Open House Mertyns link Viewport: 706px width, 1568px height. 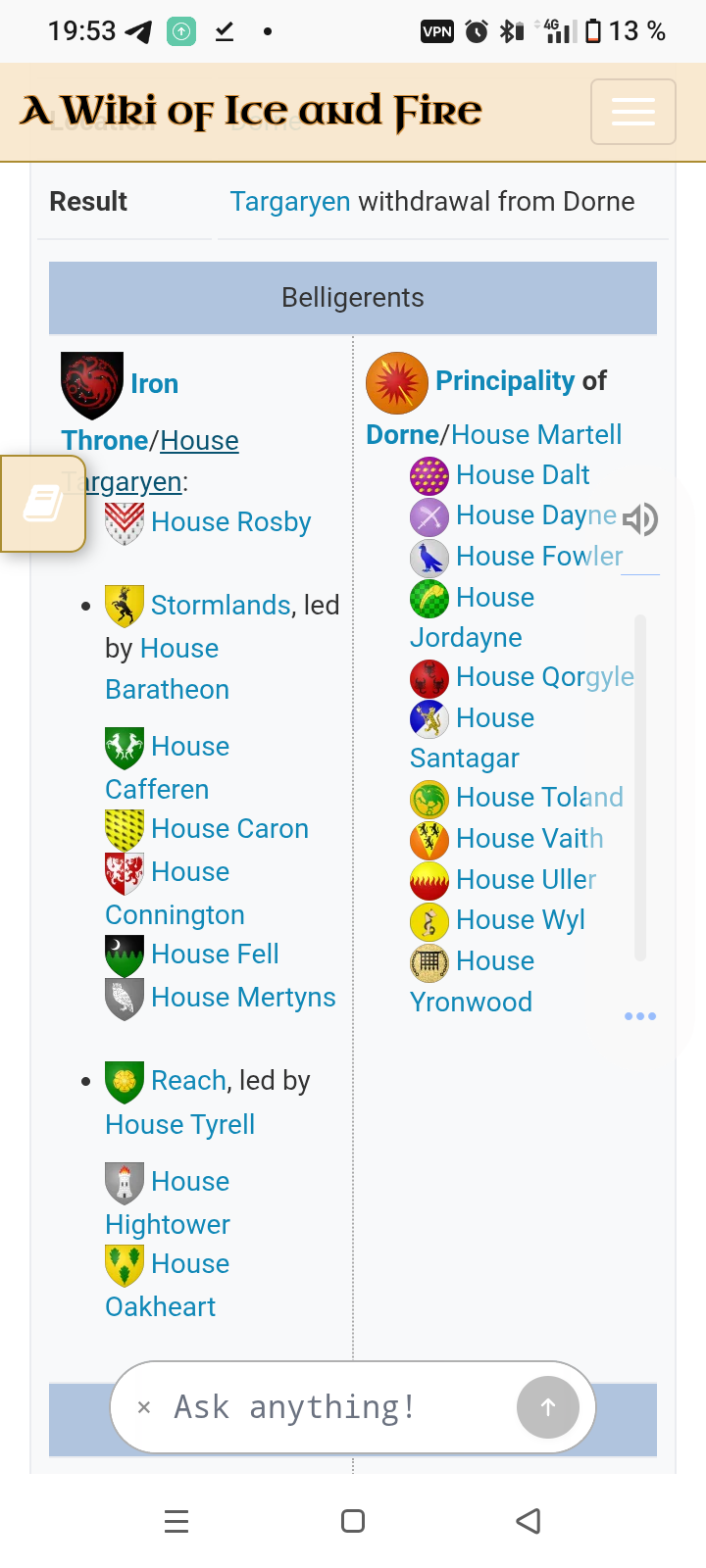244,998
